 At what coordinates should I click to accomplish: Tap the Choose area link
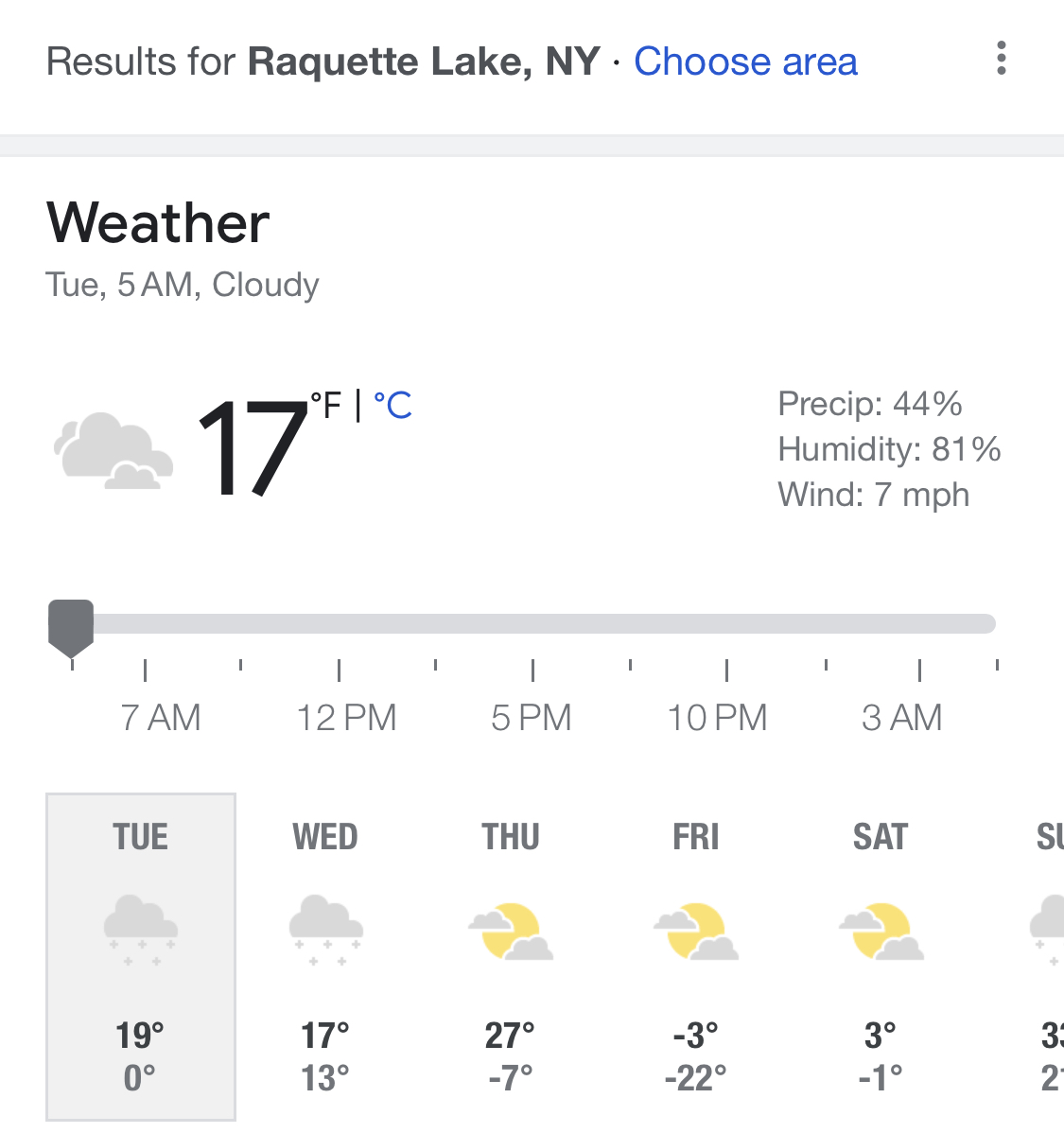point(745,61)
